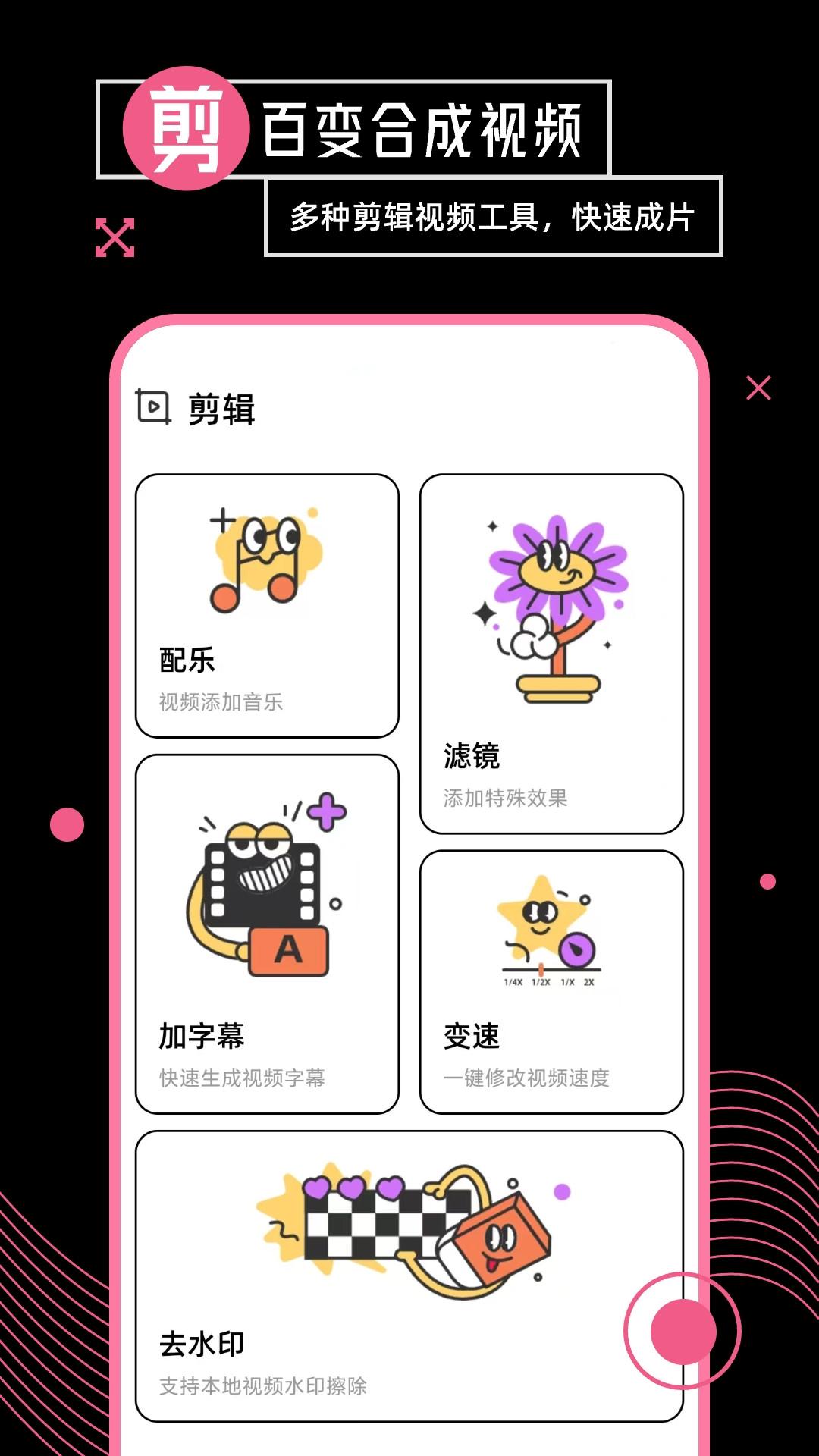Image resolution: width=819 pixels, height=1456 pixels.
Task: Click the pink X icon on the right edge
Action: (x=758, y=387)
